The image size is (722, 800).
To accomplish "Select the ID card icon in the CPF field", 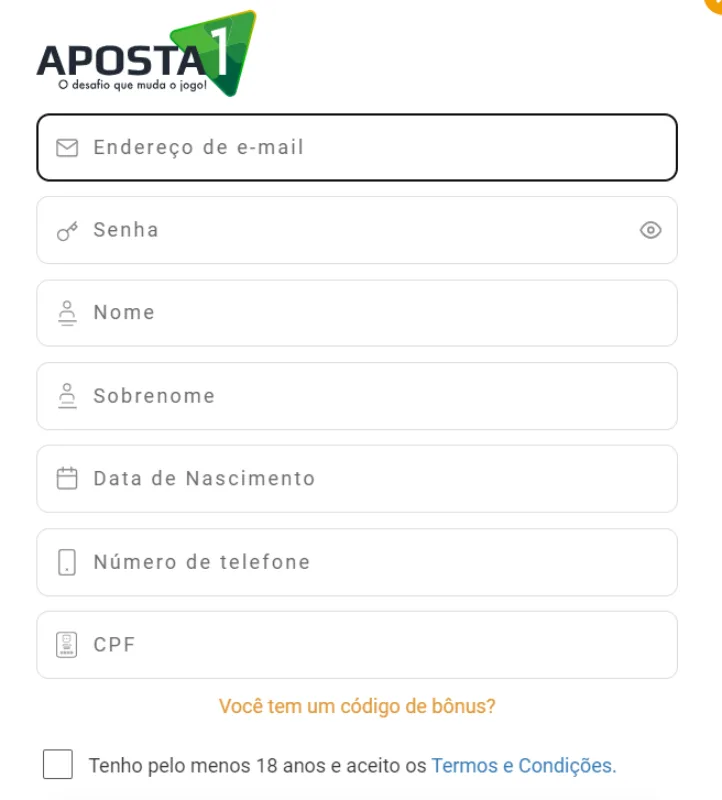I will (x=66, y=644).
